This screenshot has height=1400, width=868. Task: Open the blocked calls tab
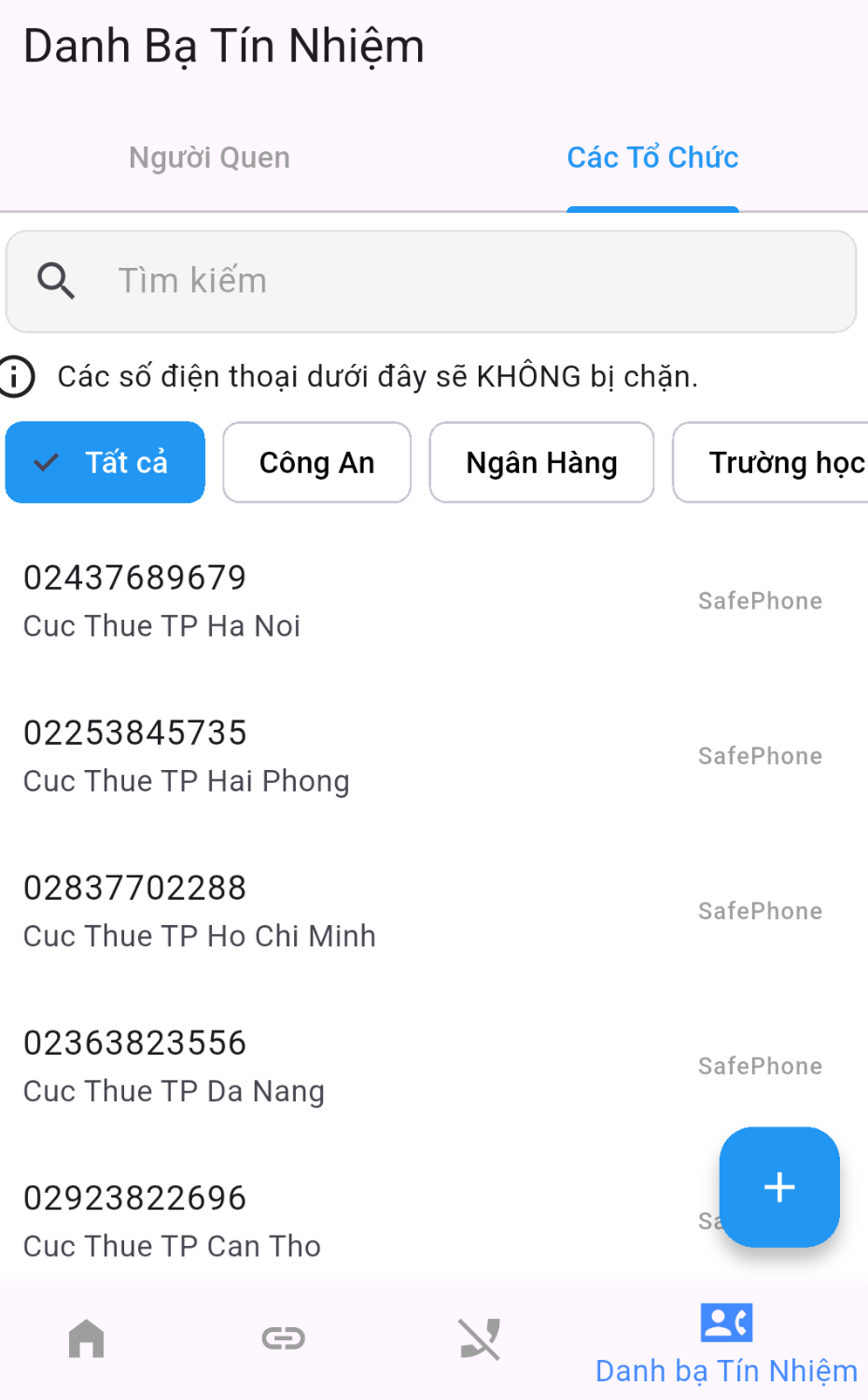(x=480, y=1339)
